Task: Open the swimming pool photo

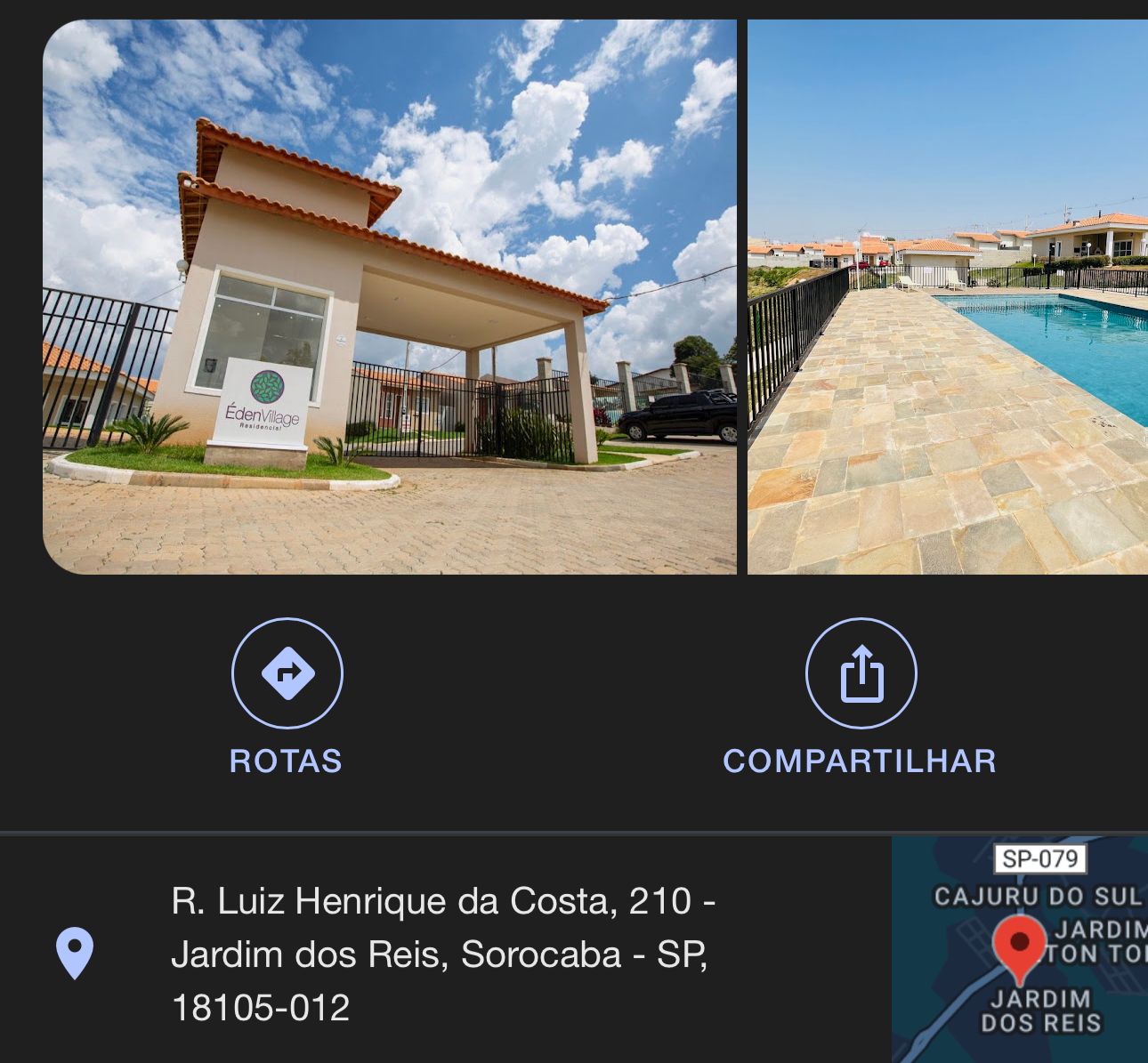Action: click(948, 297)
